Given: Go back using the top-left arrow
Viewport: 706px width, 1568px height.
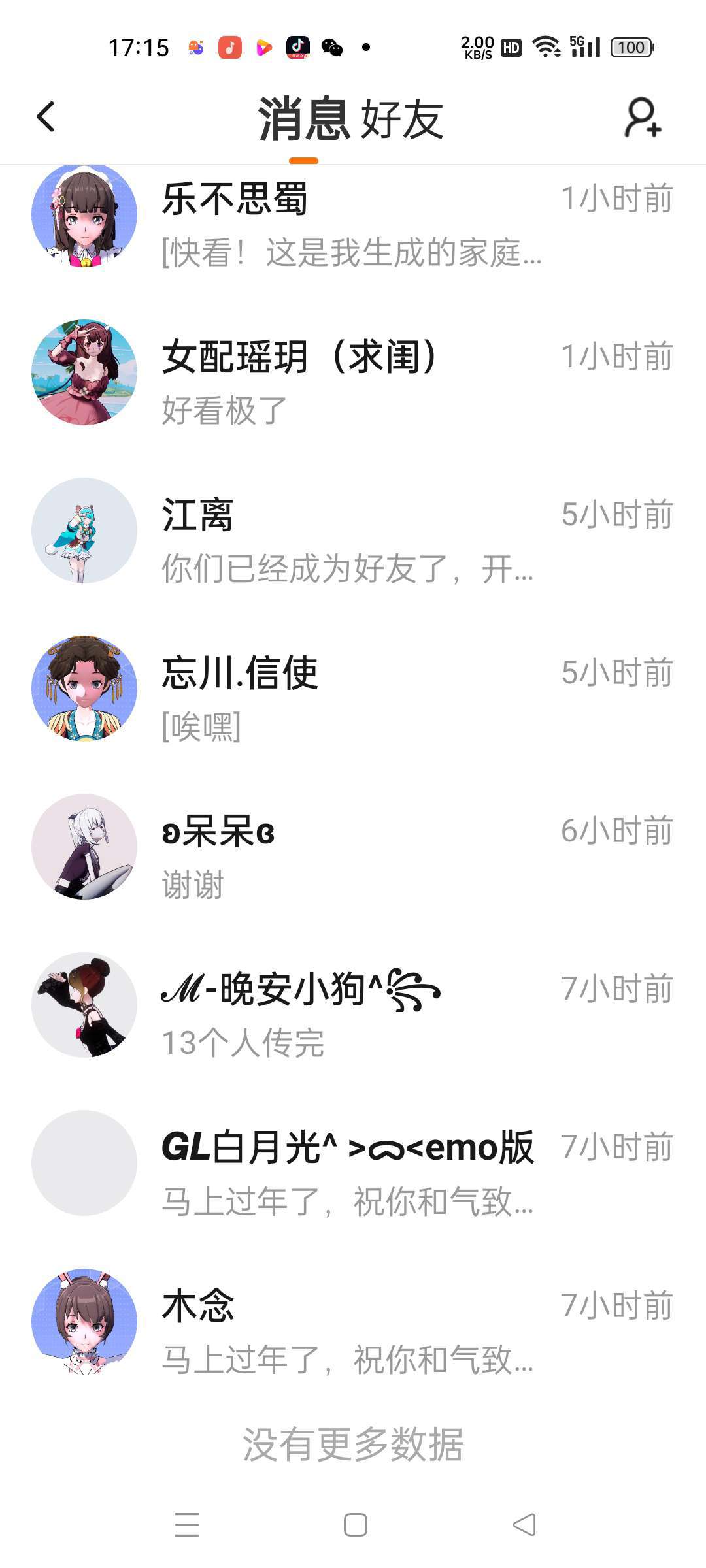Looking at the screenshot, I should click(46, 118).
